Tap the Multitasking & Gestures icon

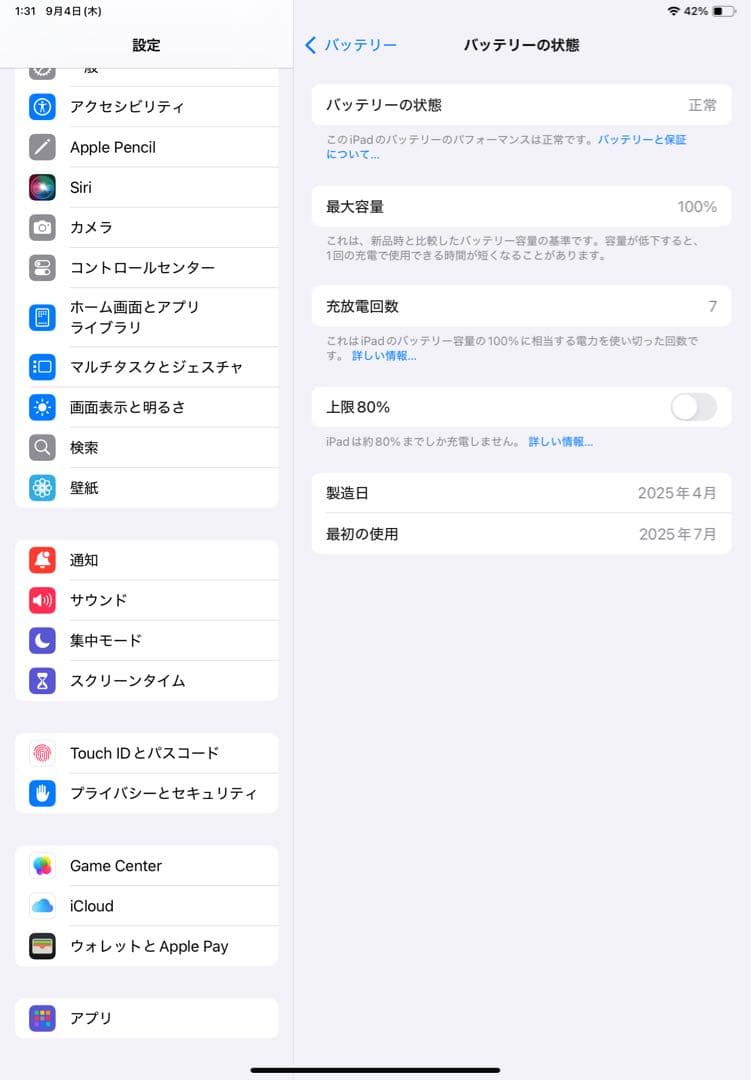click(44, 367)
